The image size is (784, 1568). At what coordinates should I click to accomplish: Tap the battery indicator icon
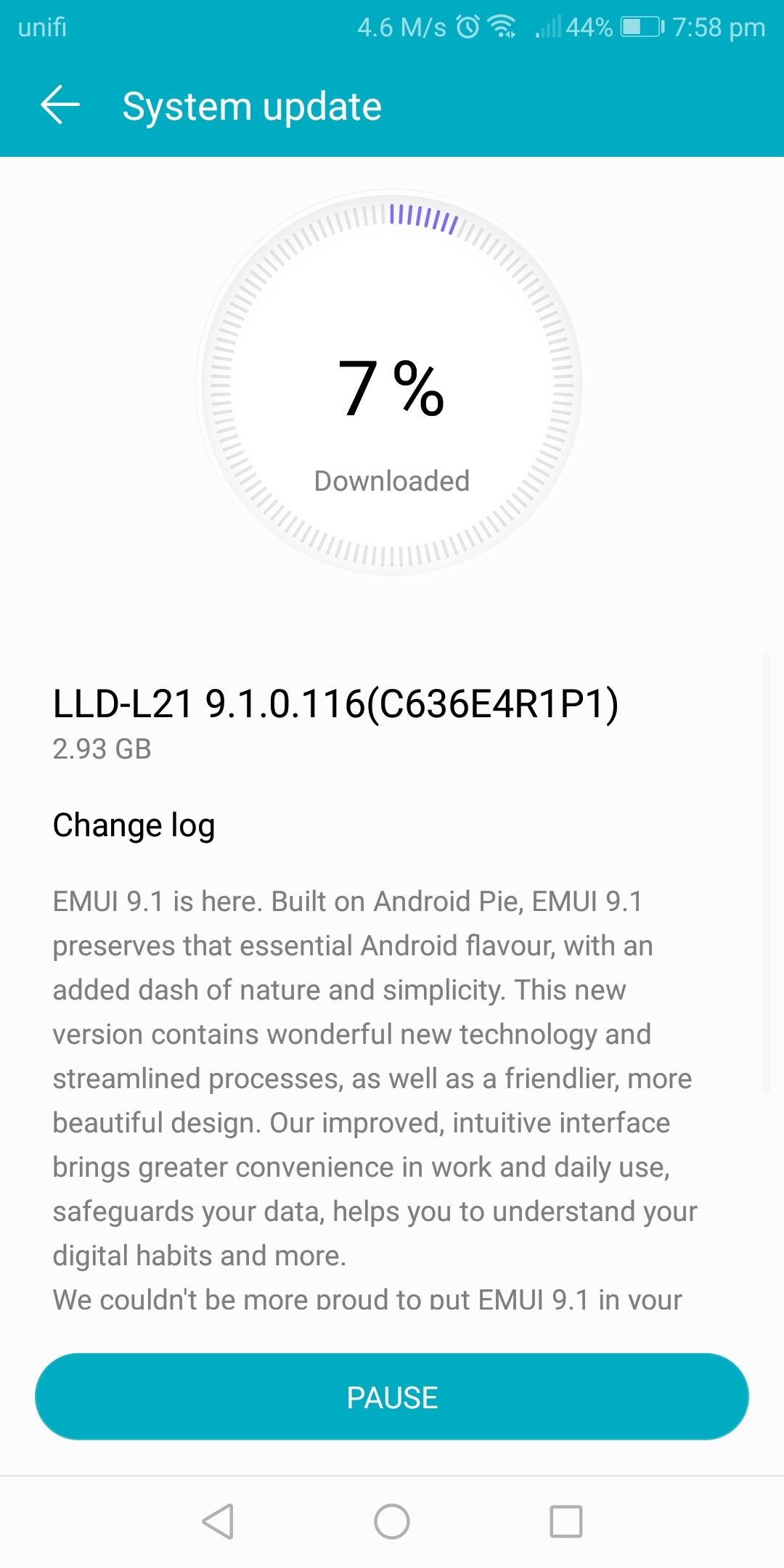point(640,27)
